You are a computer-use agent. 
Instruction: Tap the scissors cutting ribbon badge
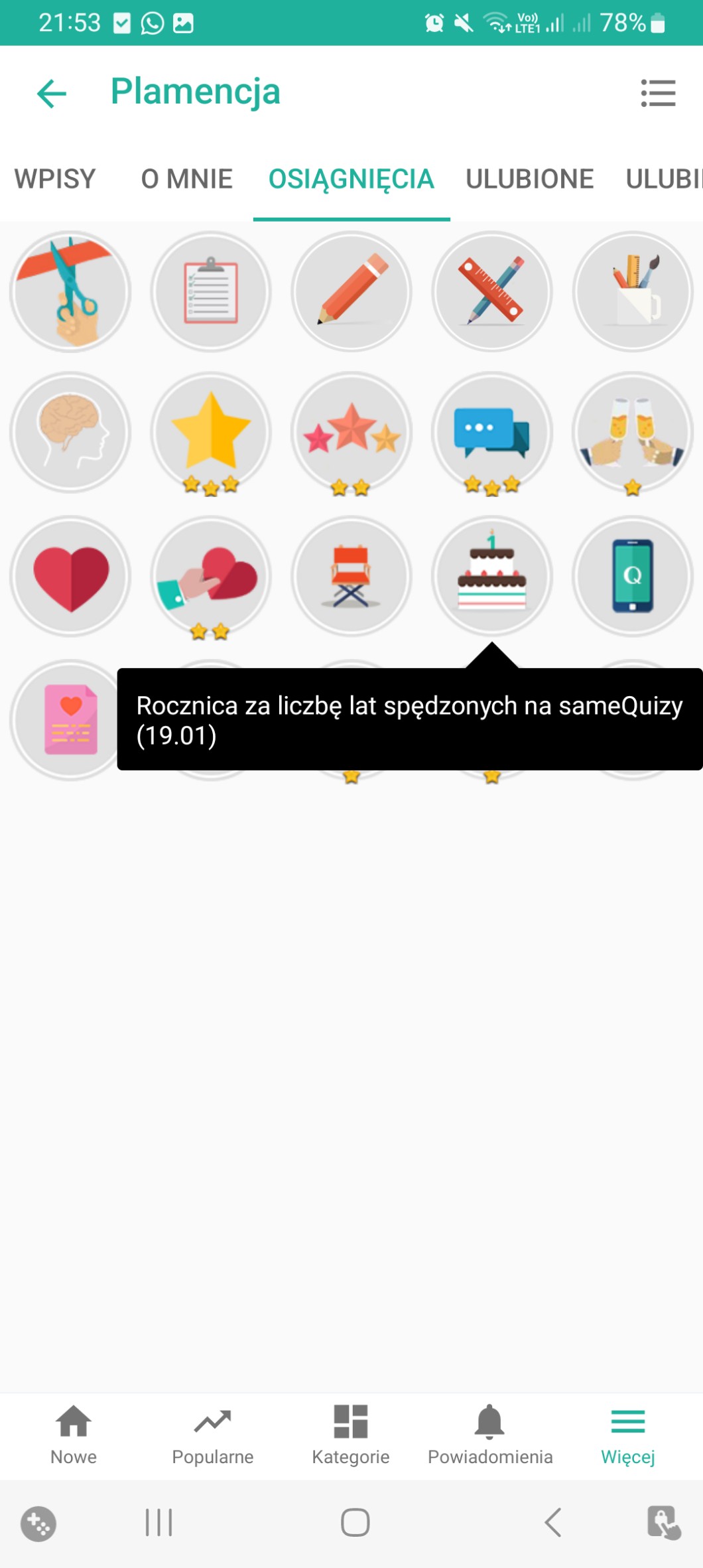[x=70, y=292]
